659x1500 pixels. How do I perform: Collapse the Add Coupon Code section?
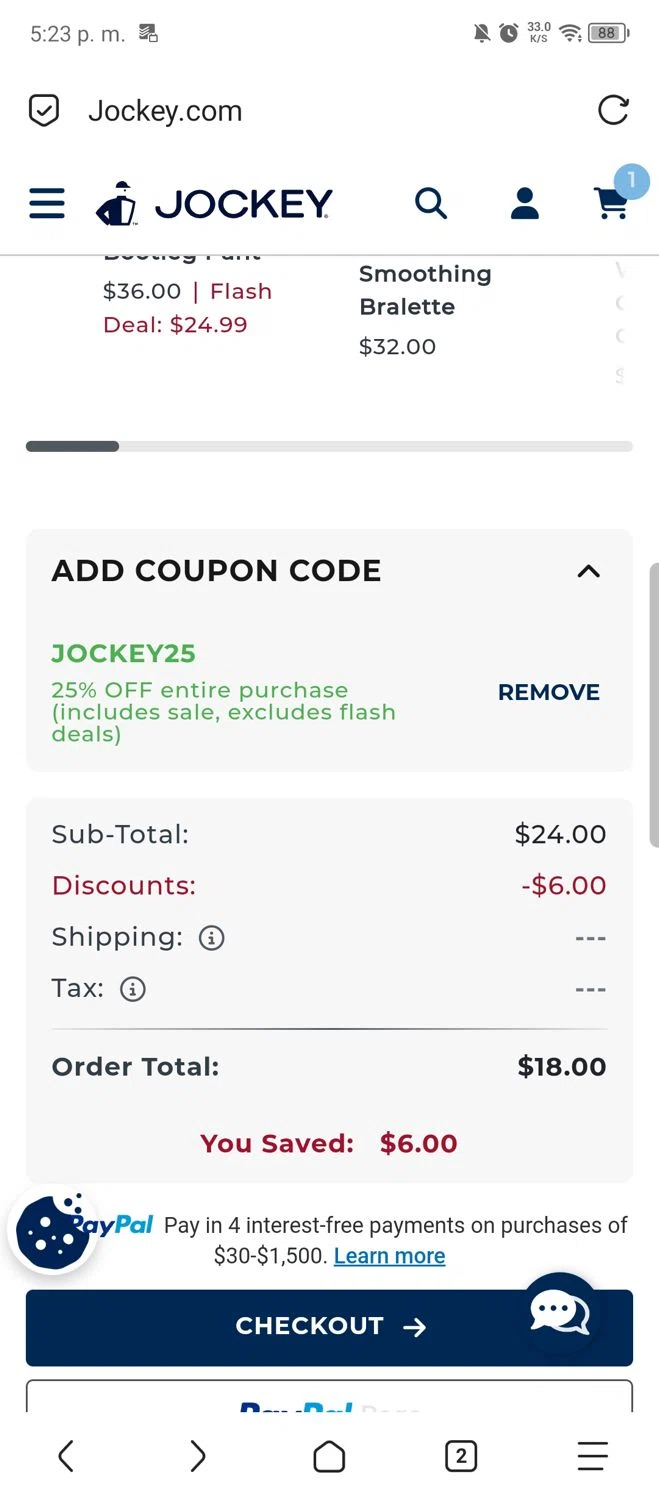(589, 571)
